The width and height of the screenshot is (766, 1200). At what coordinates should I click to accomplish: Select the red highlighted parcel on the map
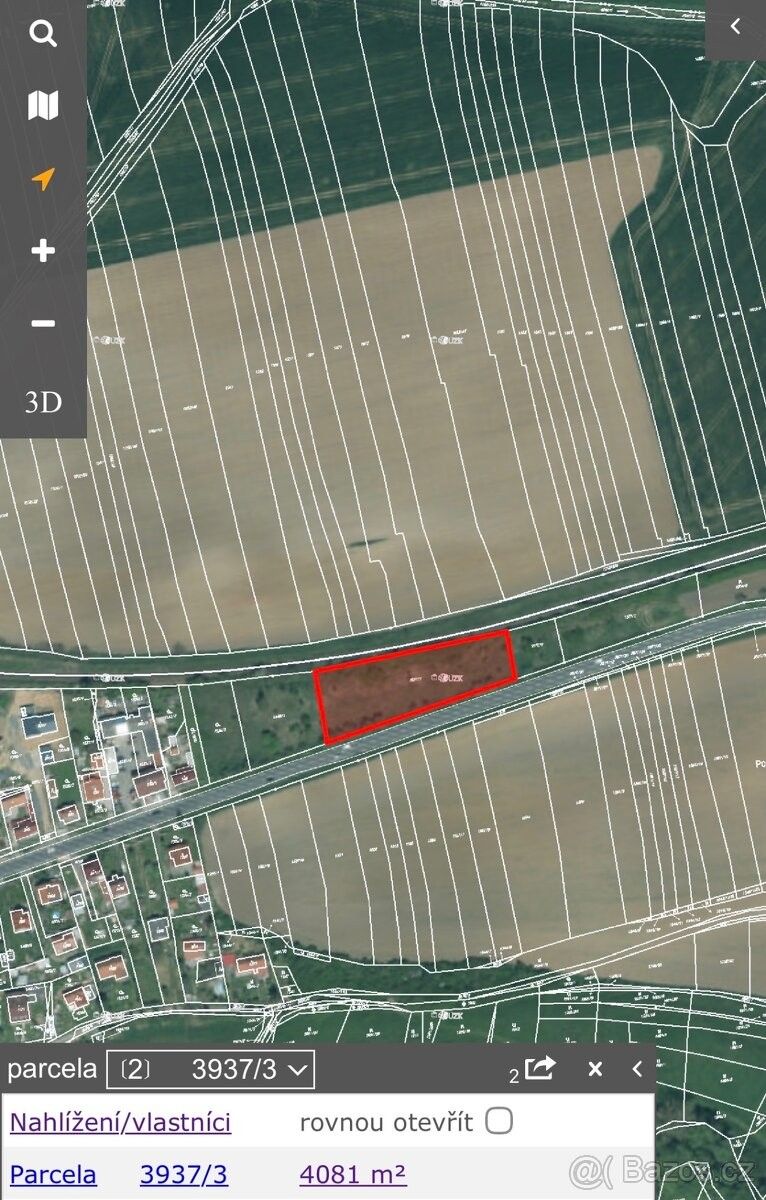pos(420,685)
